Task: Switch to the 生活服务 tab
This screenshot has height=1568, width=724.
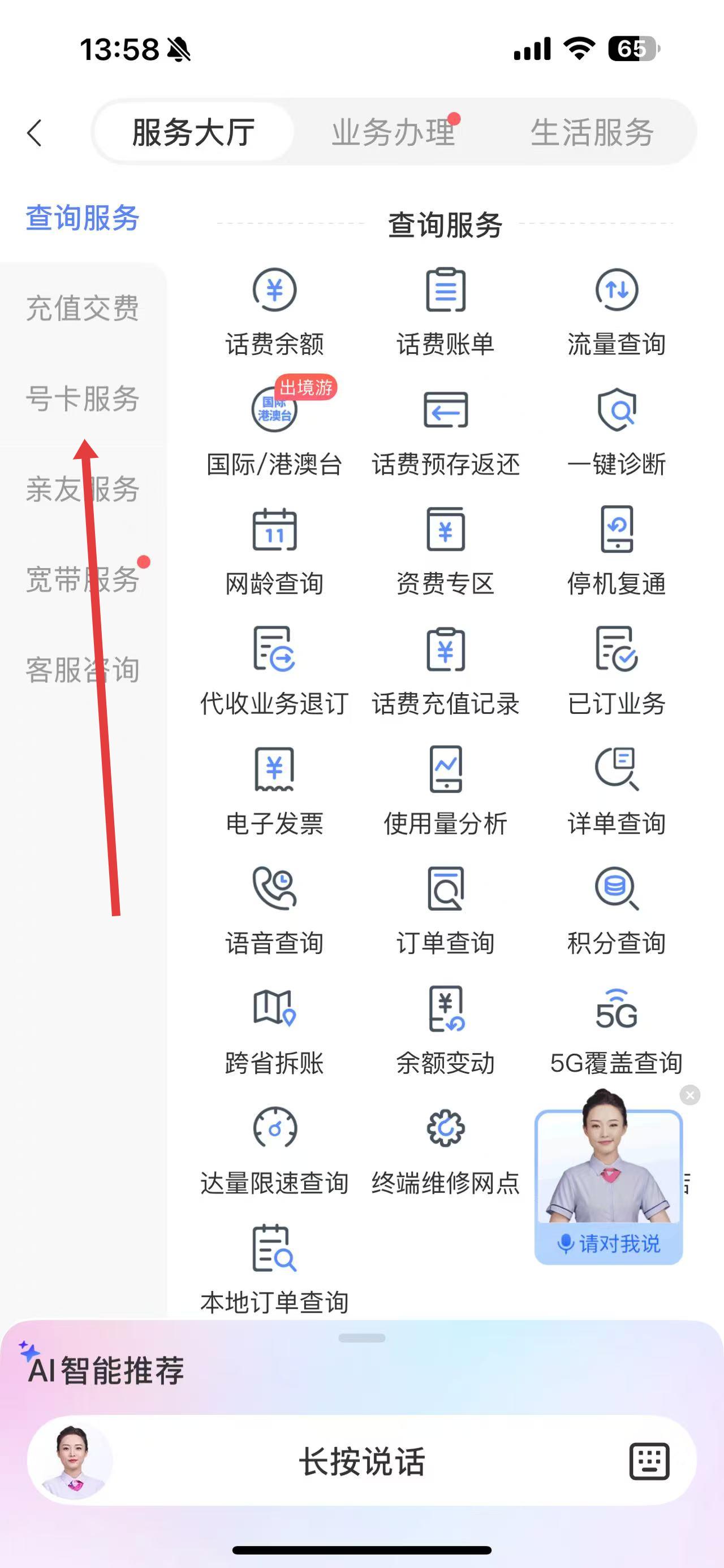Action: [x=592, y=133]
